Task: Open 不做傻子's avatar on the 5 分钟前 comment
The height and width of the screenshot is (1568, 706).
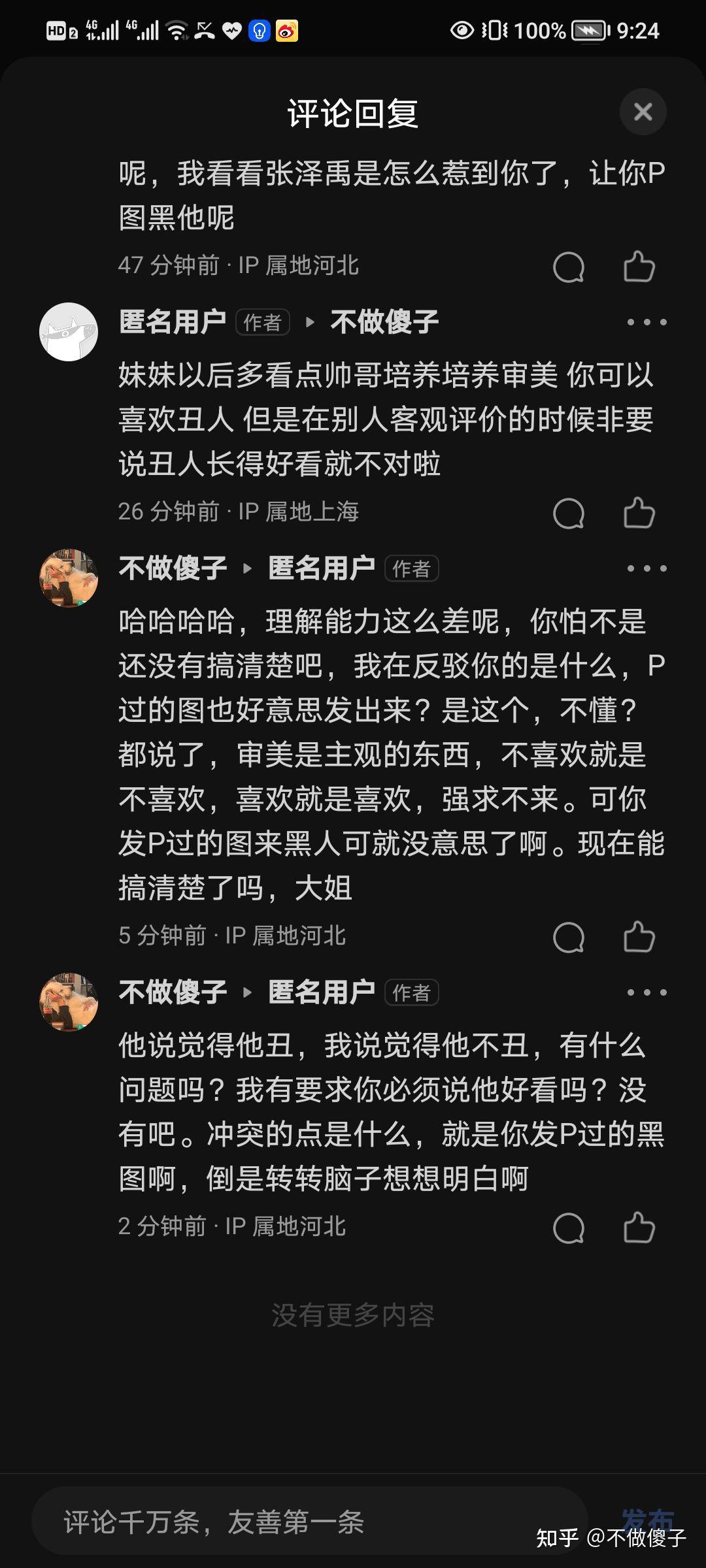Action: 69,578
